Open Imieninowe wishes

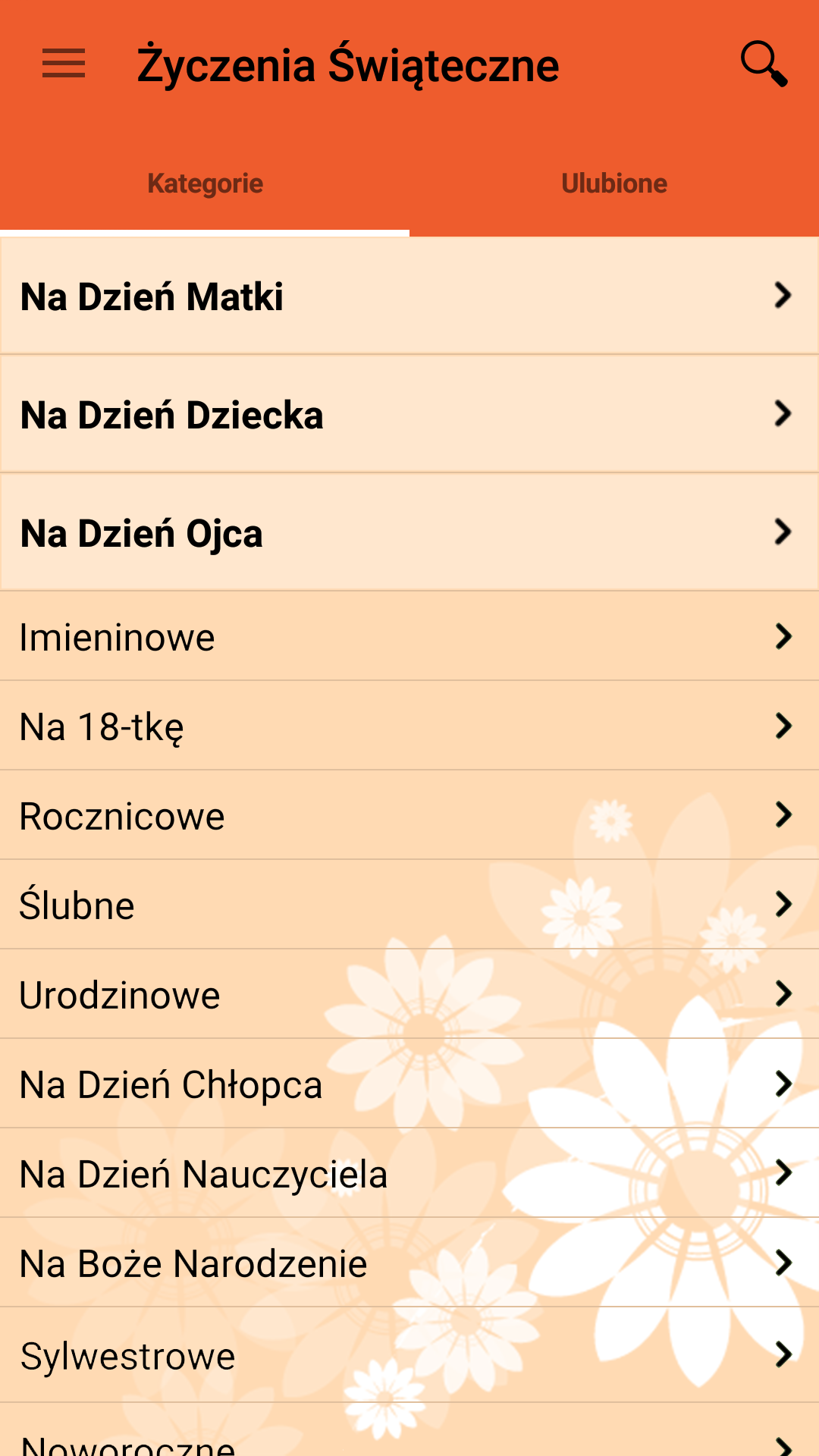[409, 636]
